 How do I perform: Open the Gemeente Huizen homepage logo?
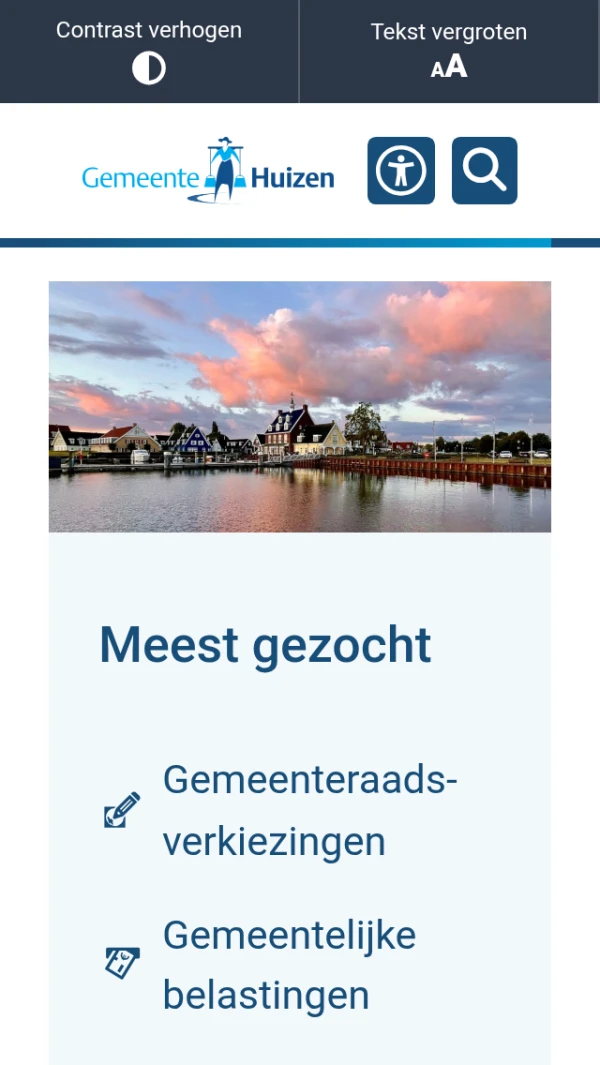pyautogui.click(x=208, y=171)
